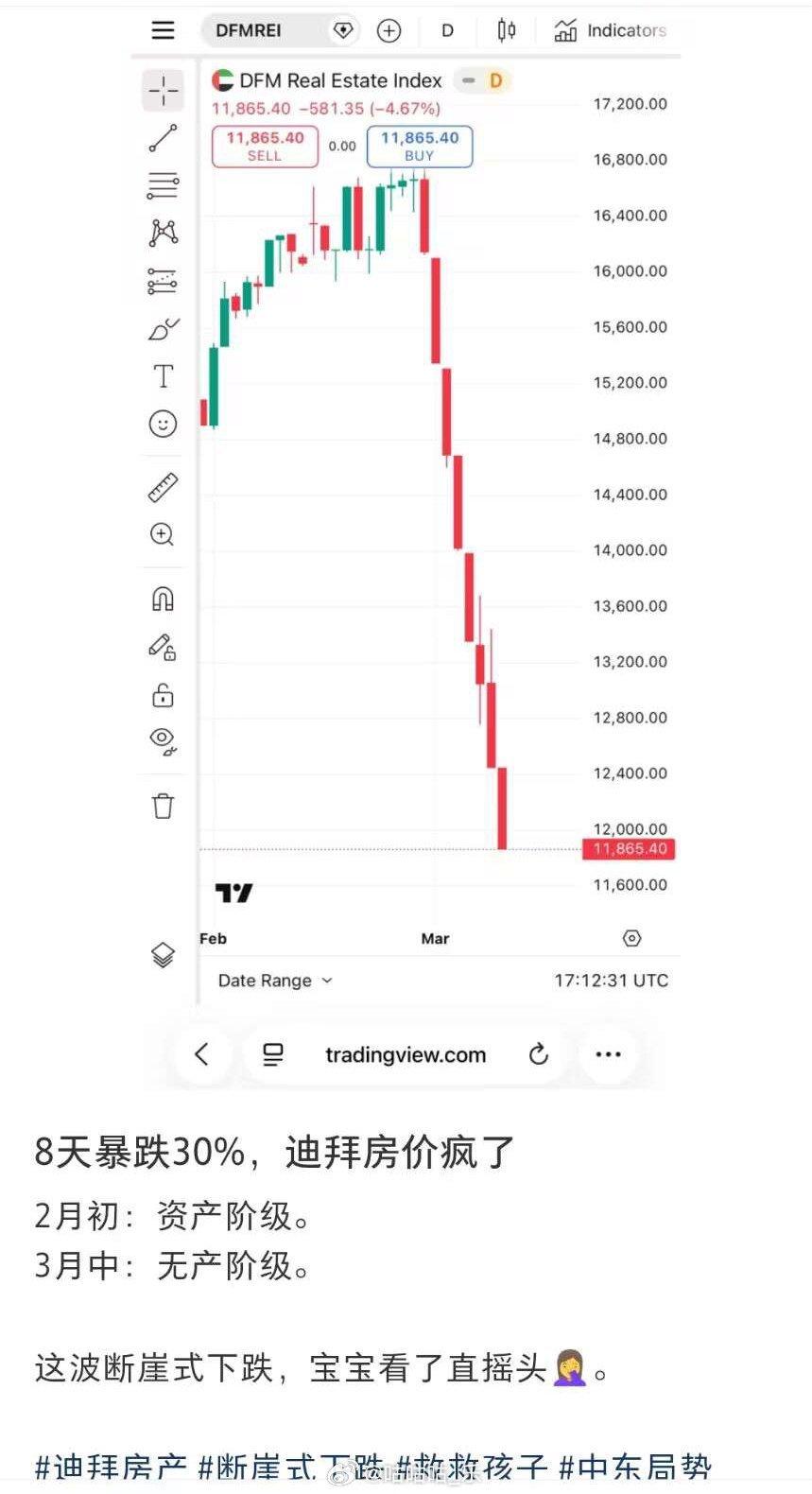Select the text annotation tool

click(x=163, y=375)
